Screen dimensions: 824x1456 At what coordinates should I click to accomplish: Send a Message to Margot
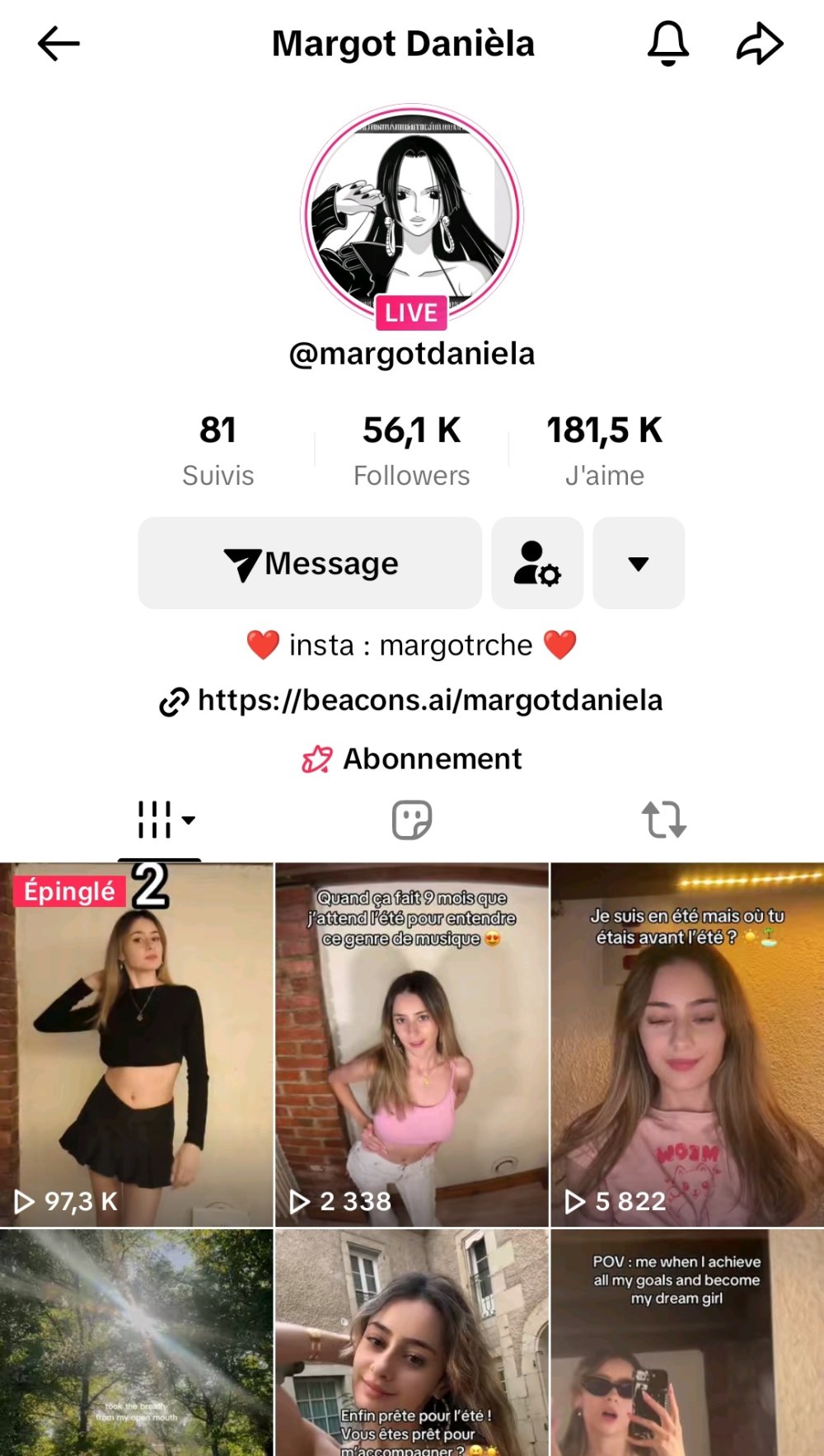310,563
